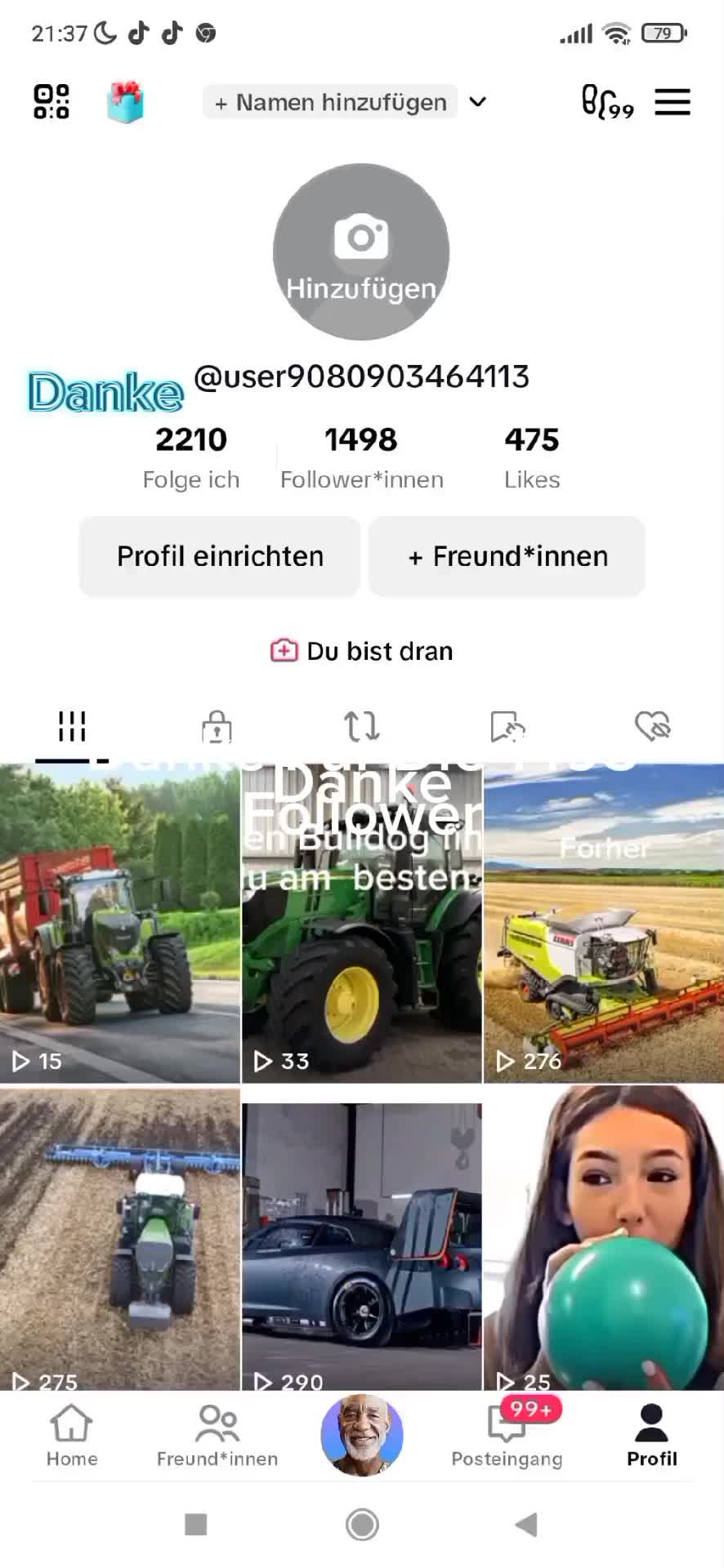Go to the Freund*innen tab

[x=217, y=1436]
